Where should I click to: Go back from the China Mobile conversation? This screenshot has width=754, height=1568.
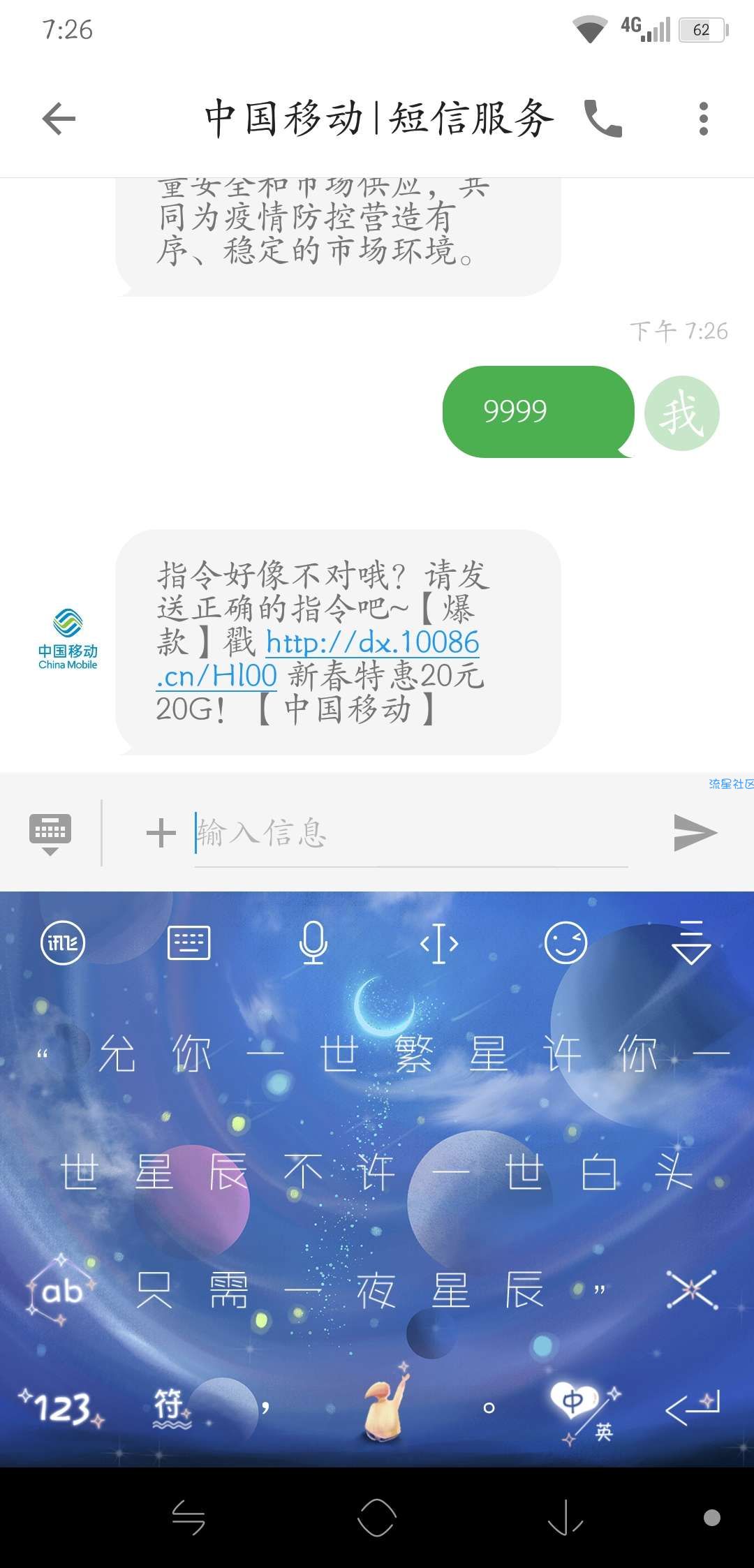click(x=59, y=119)
